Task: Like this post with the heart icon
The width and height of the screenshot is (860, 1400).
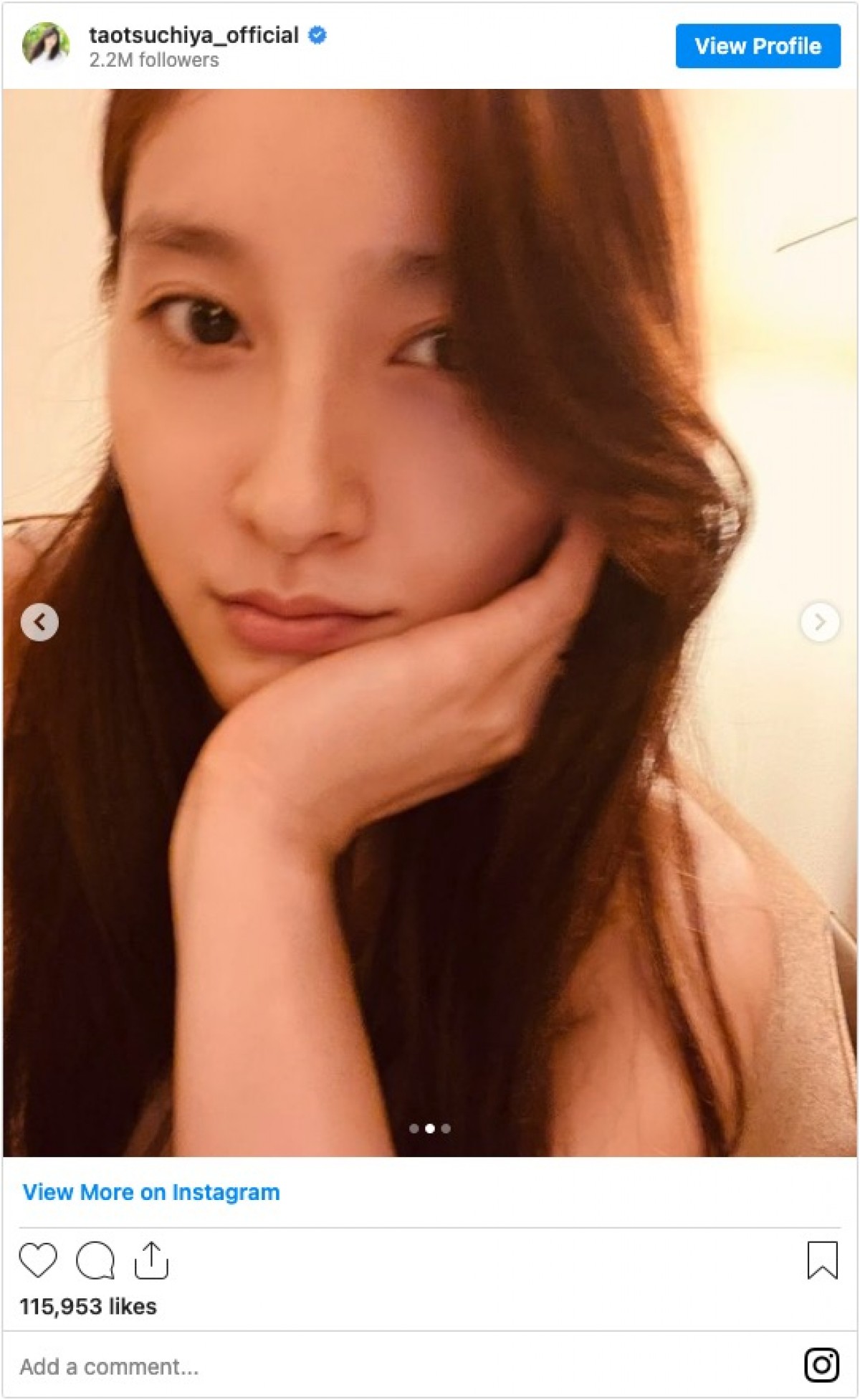Action: (38, 1259)
